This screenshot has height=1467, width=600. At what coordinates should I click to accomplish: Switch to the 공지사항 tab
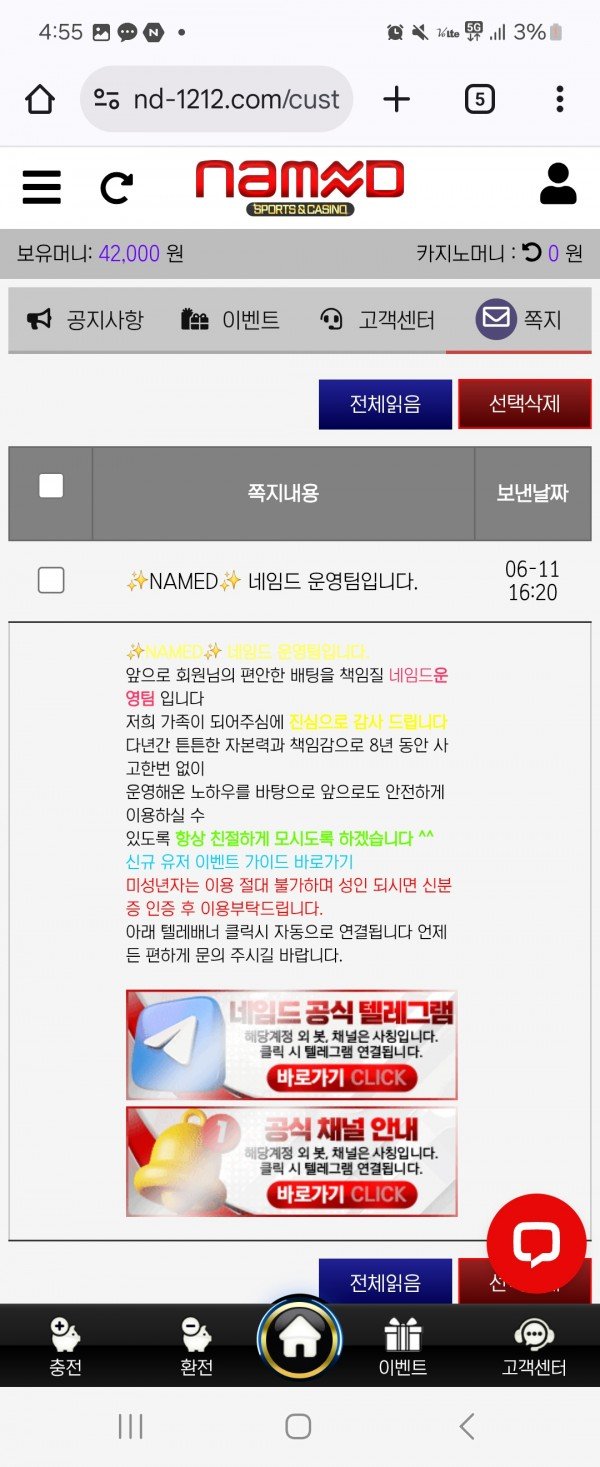pos(85,320)
